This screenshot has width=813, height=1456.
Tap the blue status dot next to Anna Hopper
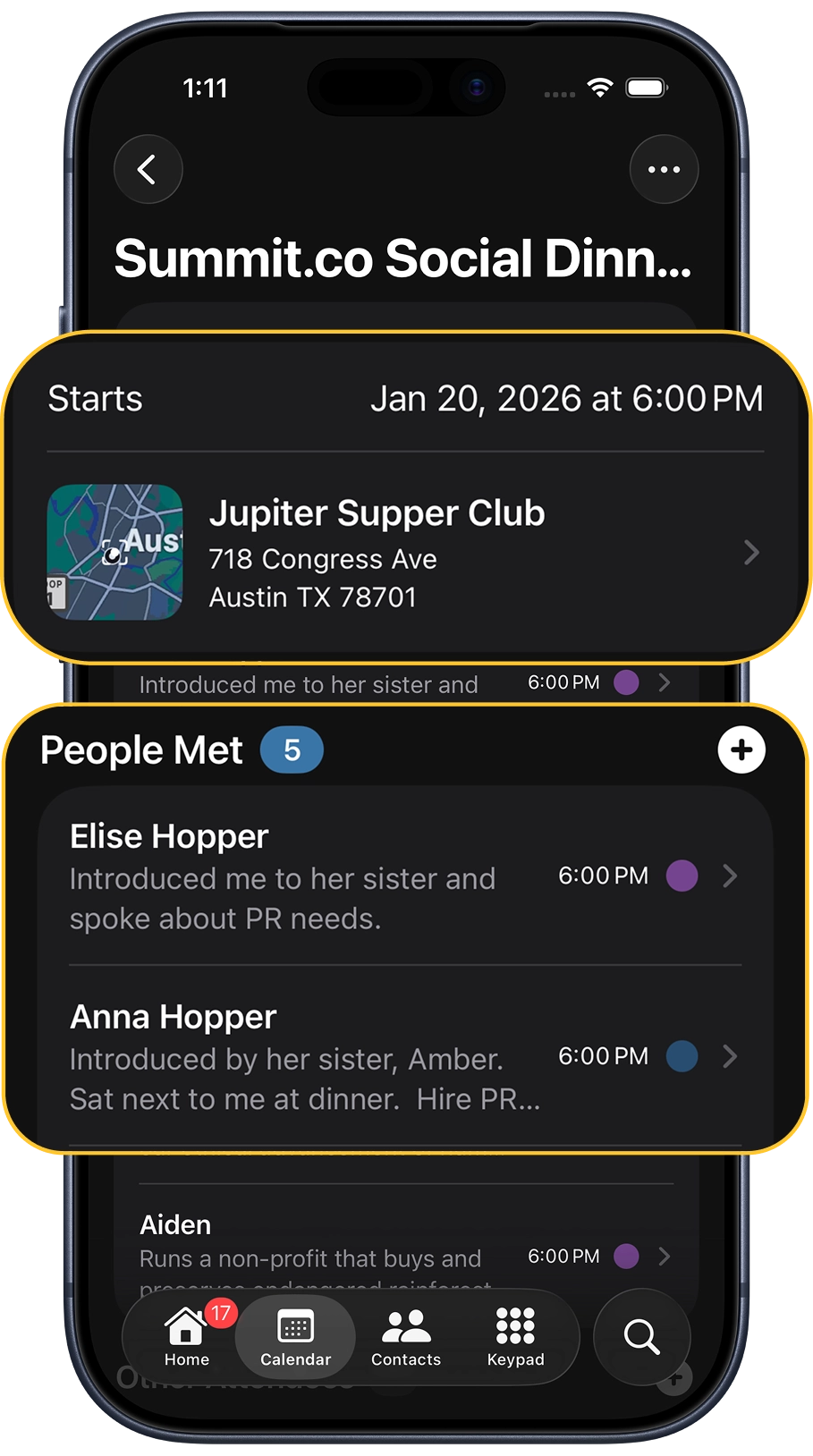[x=682, y=1057]
